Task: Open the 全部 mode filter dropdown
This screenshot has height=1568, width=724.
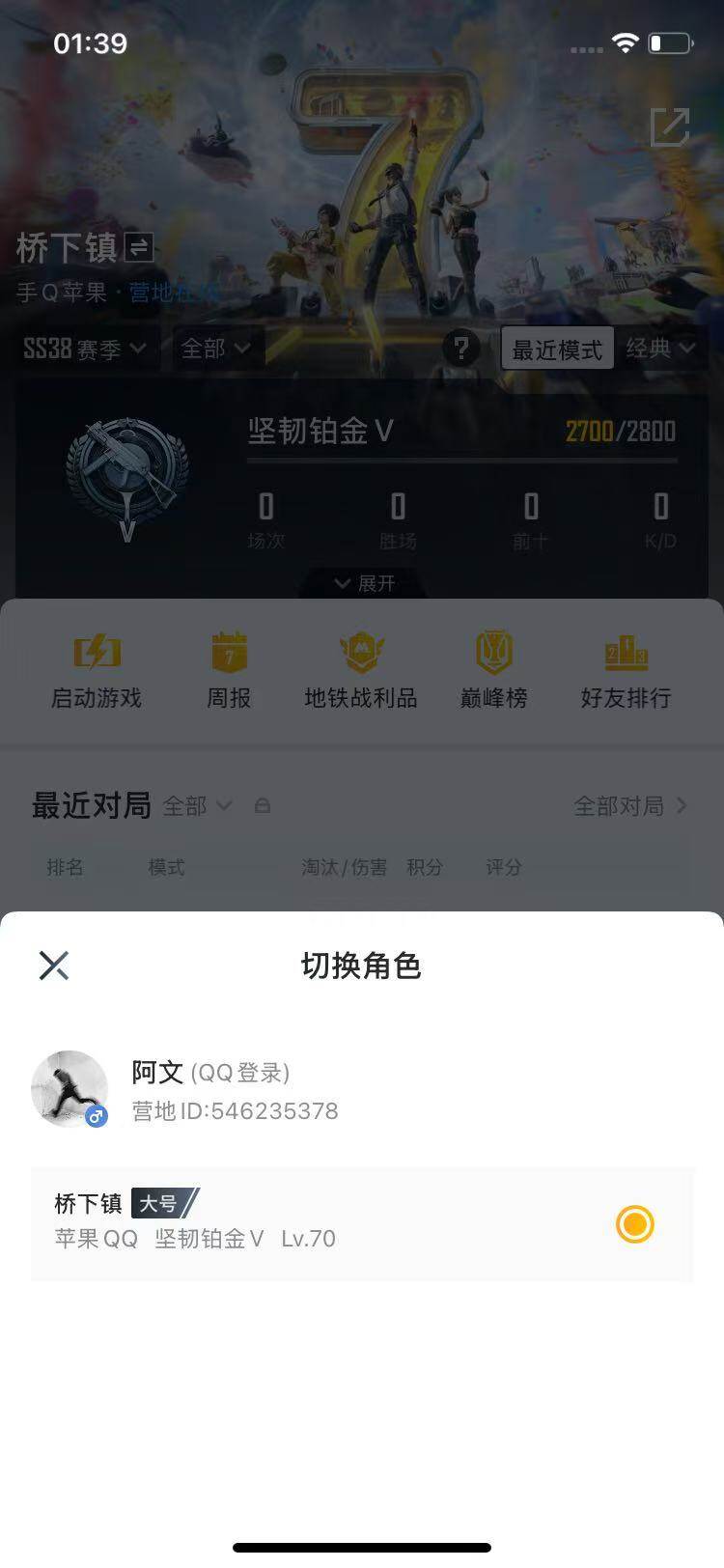Action: 214,349
